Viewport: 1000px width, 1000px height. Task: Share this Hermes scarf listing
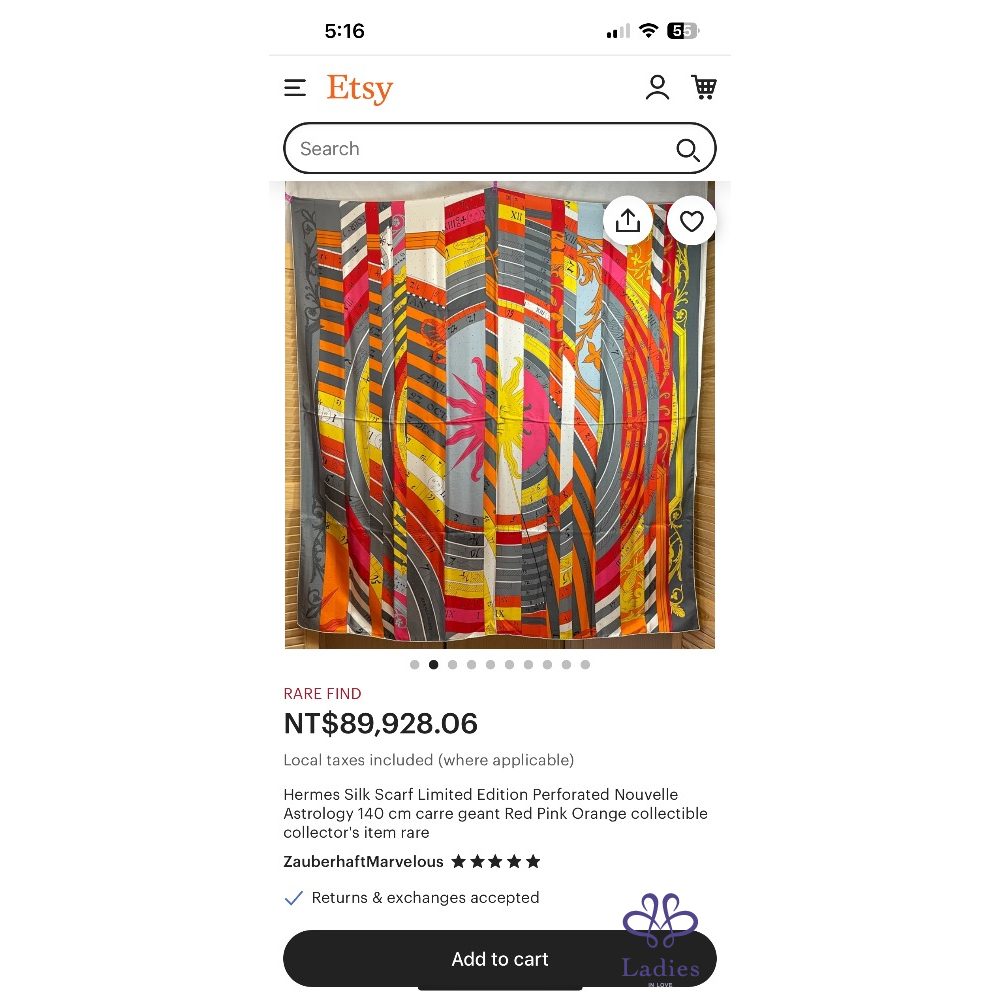(x=628, y=221)
